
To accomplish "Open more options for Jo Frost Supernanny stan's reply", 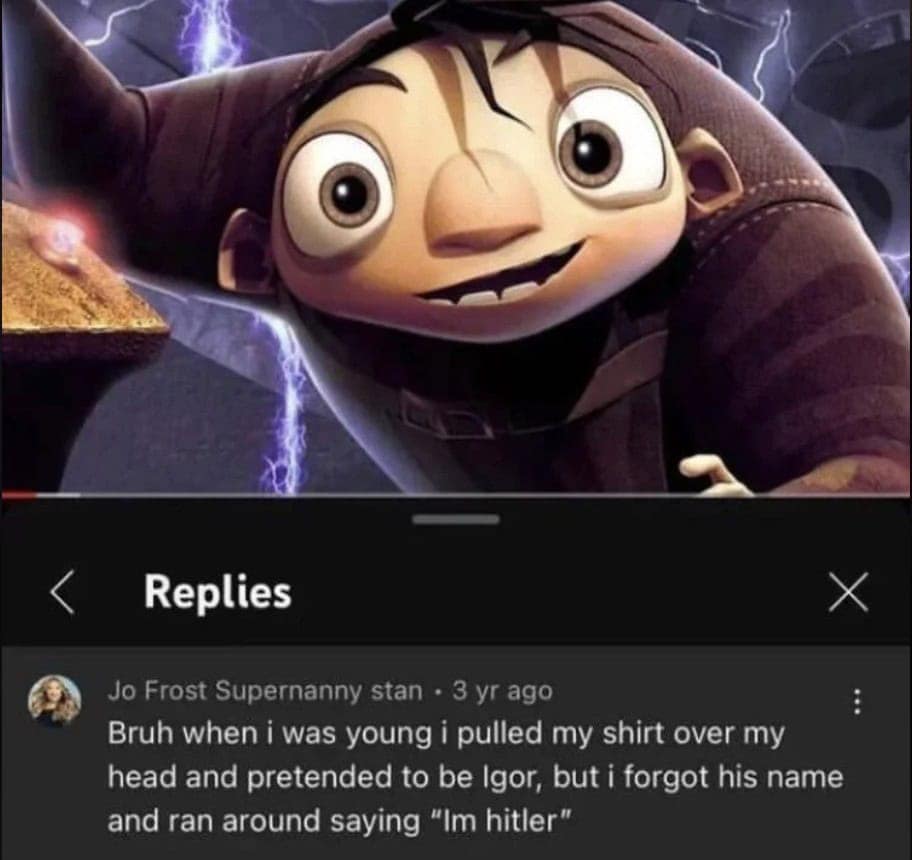I will coord(856,701).
